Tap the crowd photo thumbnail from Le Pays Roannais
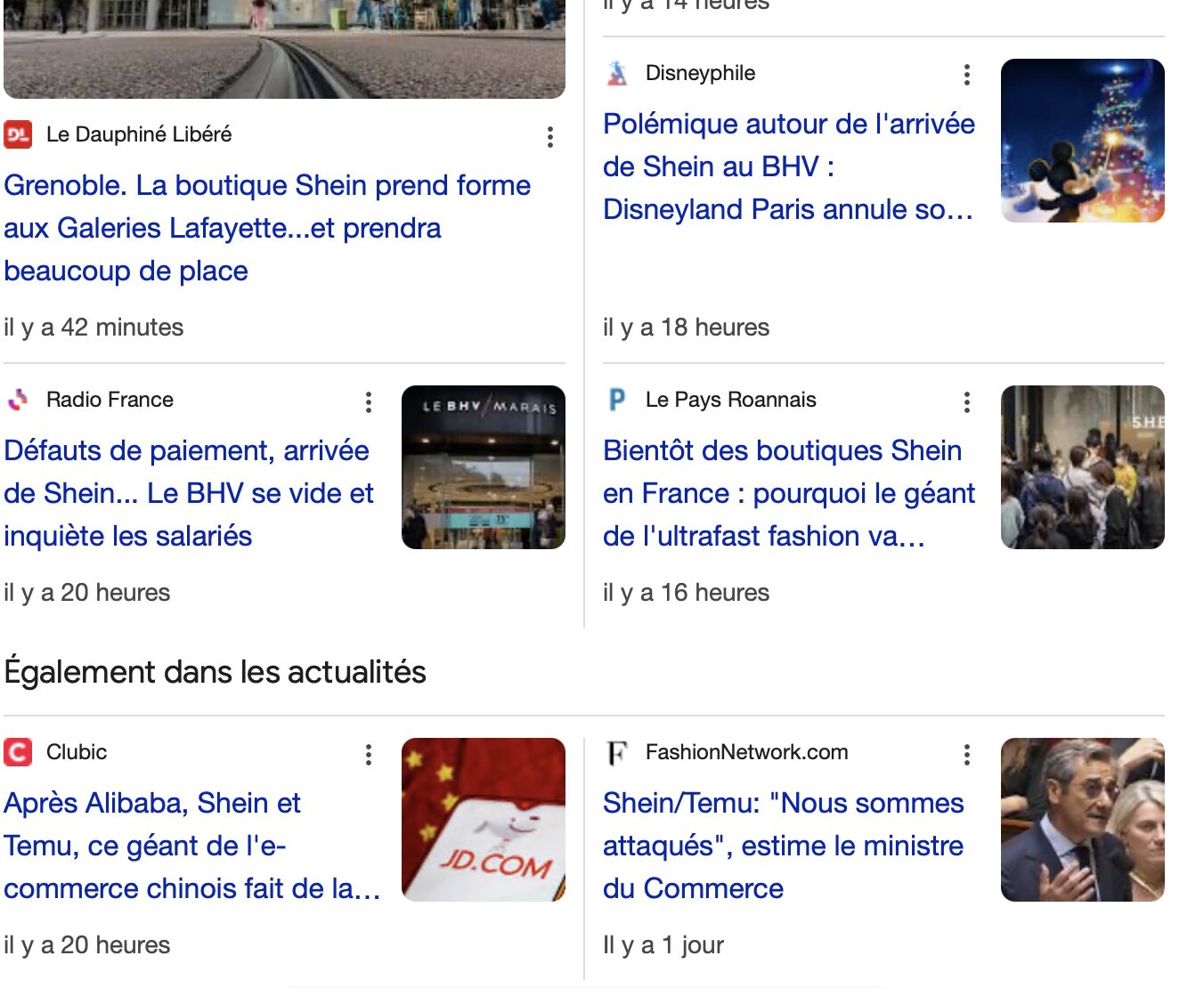Viewport: 1204px width, 988px height. tap(1082, 467)
